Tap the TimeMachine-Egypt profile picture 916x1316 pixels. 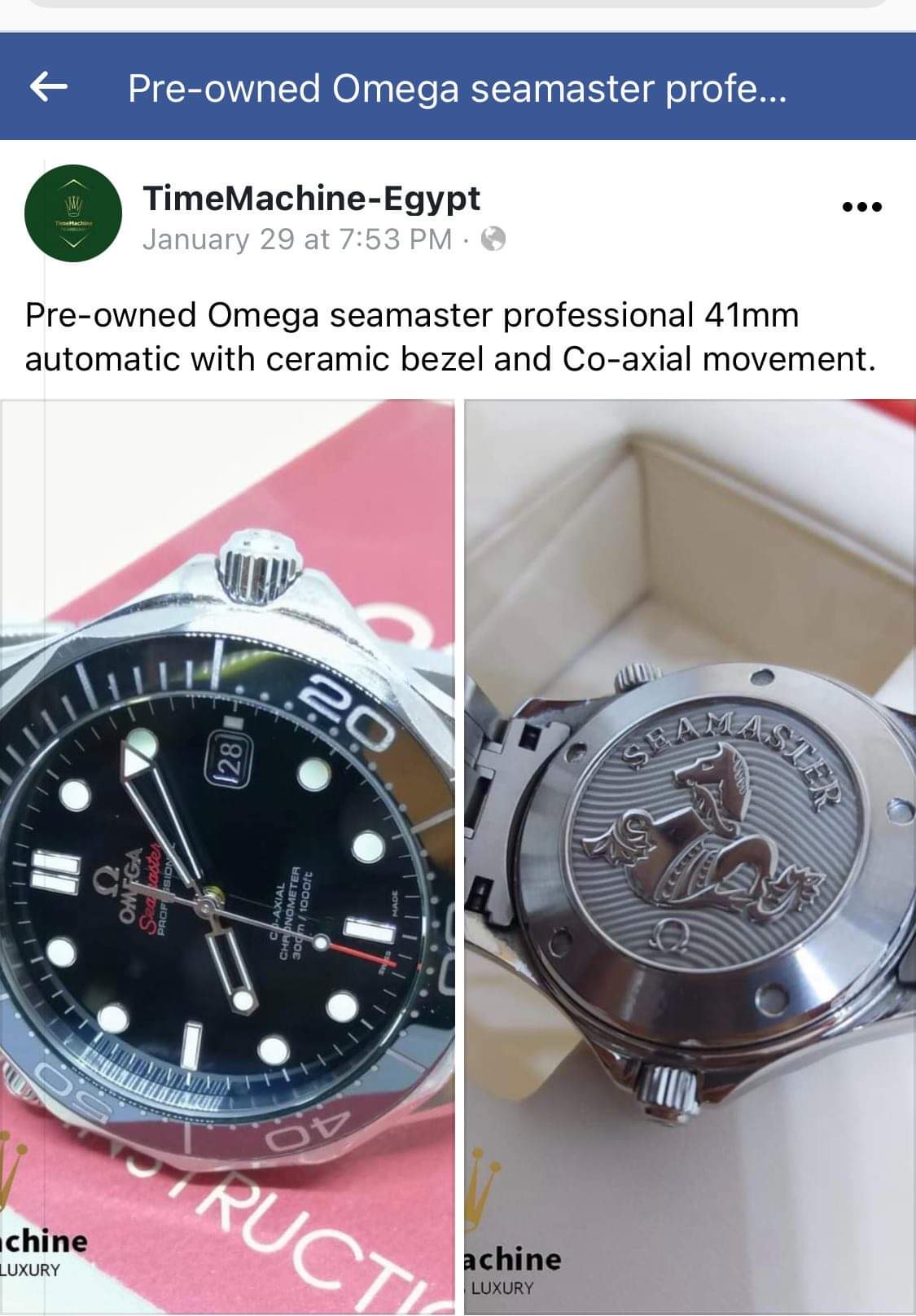pos(73,213)
